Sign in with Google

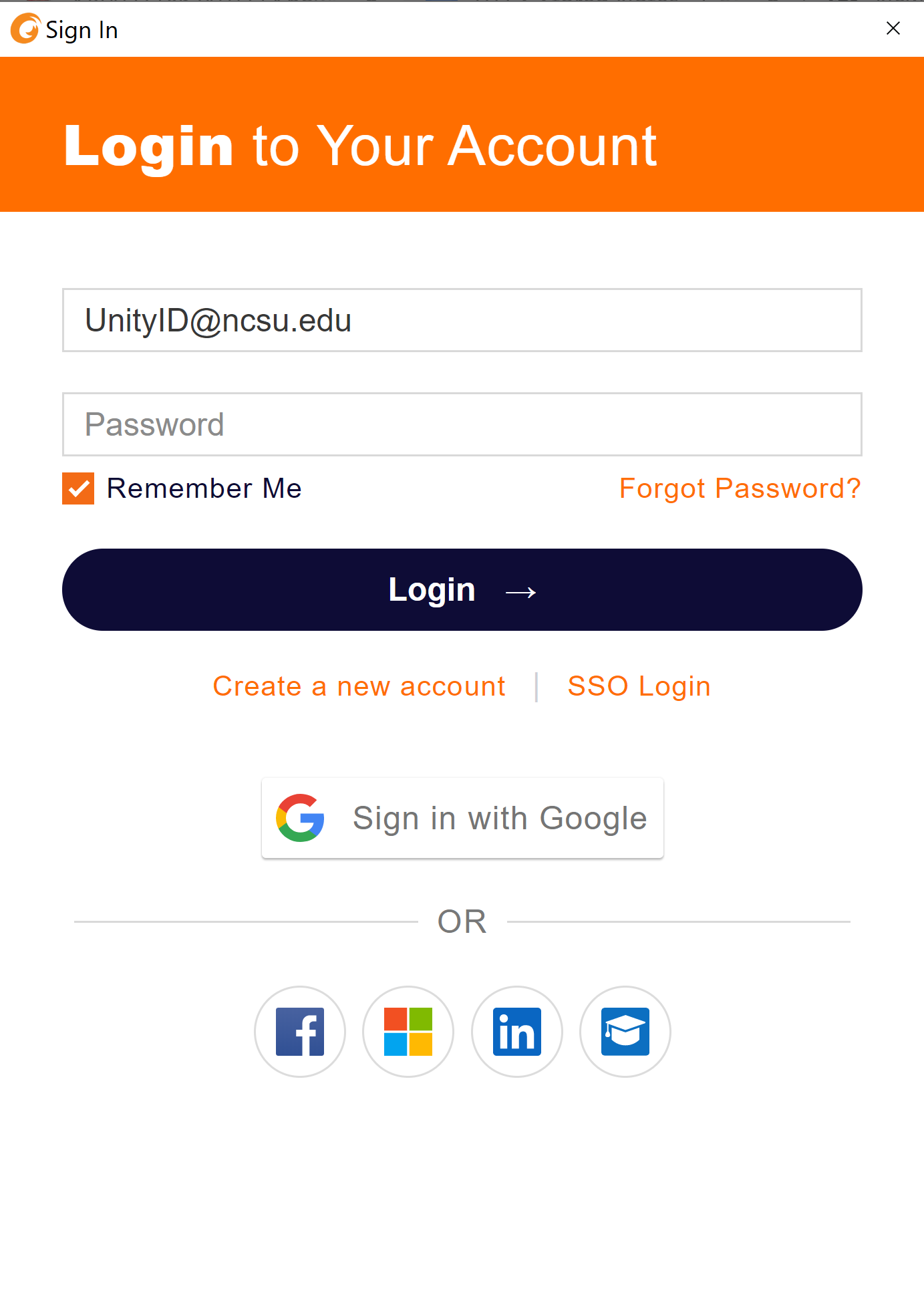coord(462,818)
